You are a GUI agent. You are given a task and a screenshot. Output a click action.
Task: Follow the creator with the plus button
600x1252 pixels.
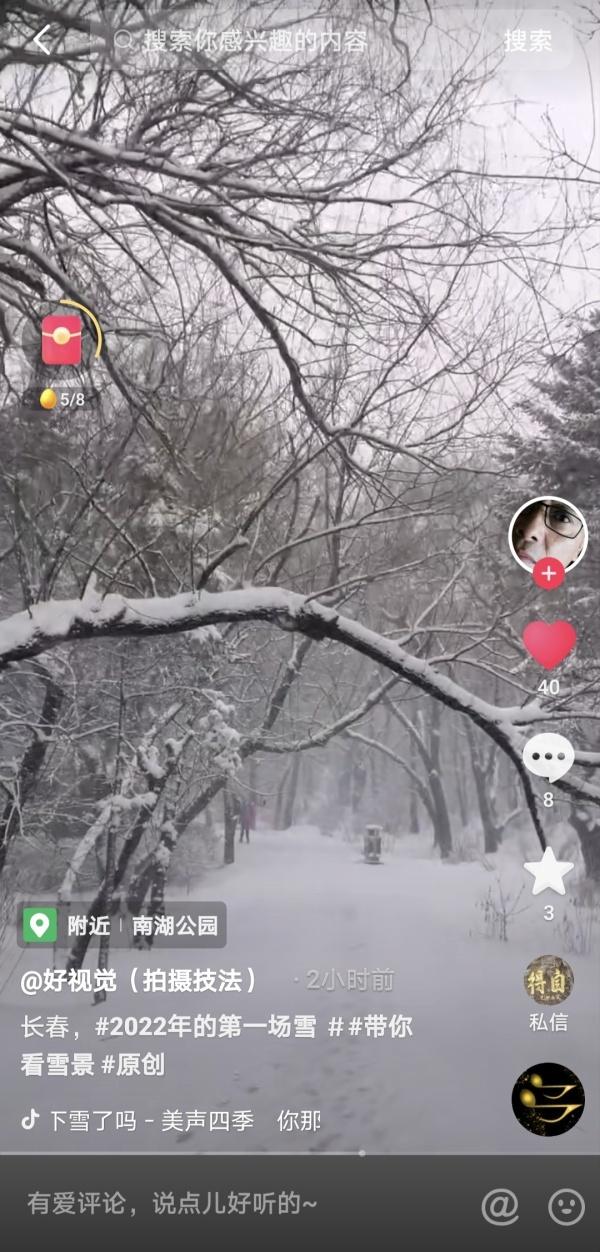[x=548, y=574]
